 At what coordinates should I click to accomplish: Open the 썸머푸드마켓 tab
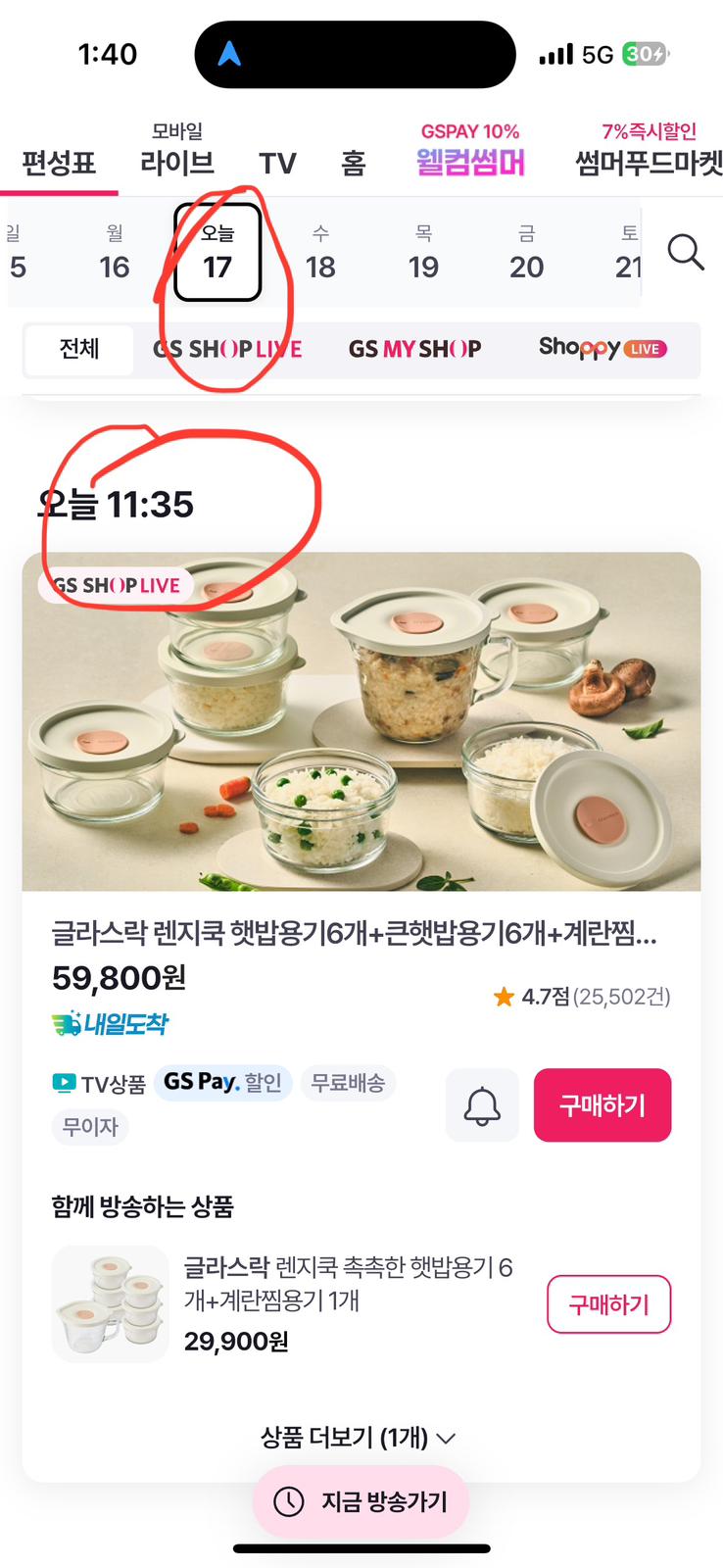tap(649, 150)
